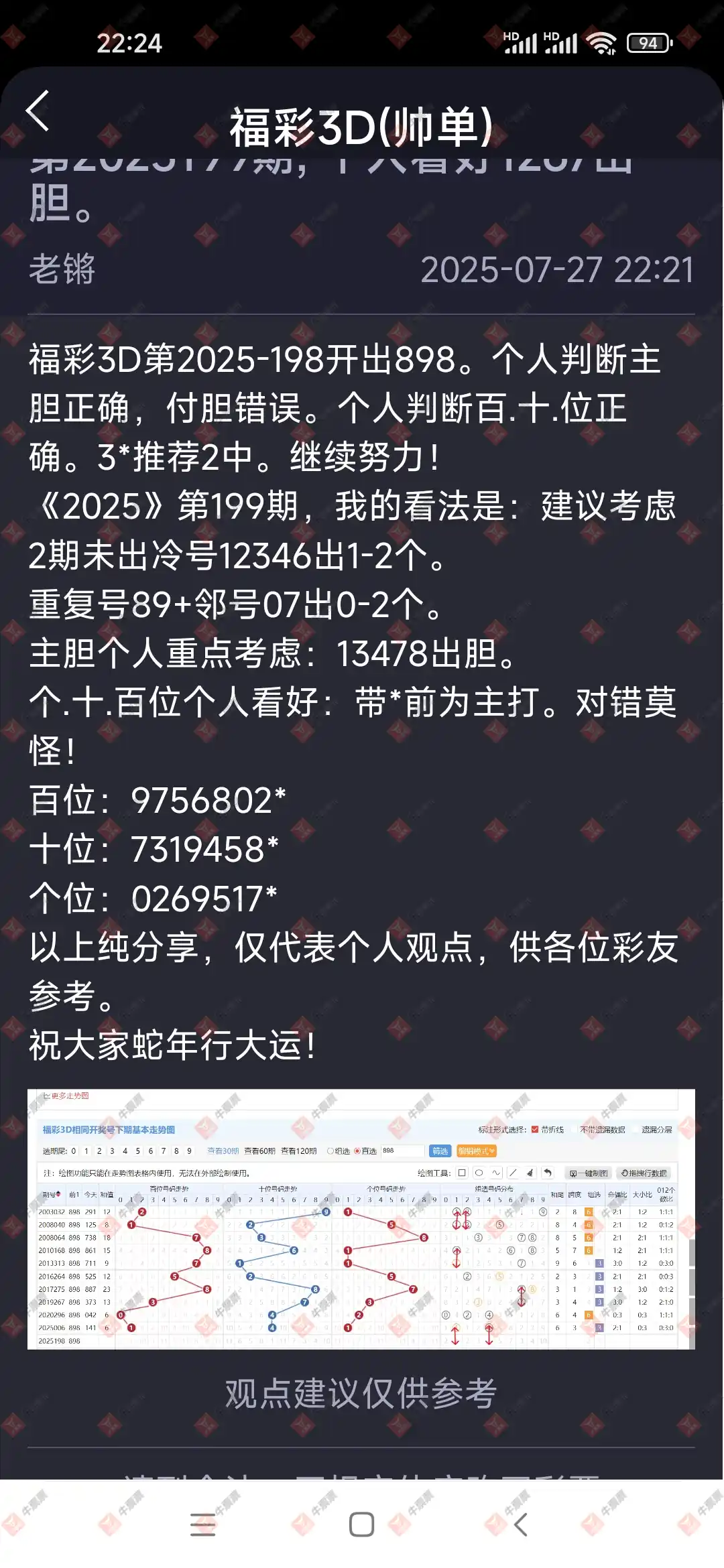Go back using the top-left arrow
The width and height of the screenshot is (724, 1568).
click(x=38, y=111)
